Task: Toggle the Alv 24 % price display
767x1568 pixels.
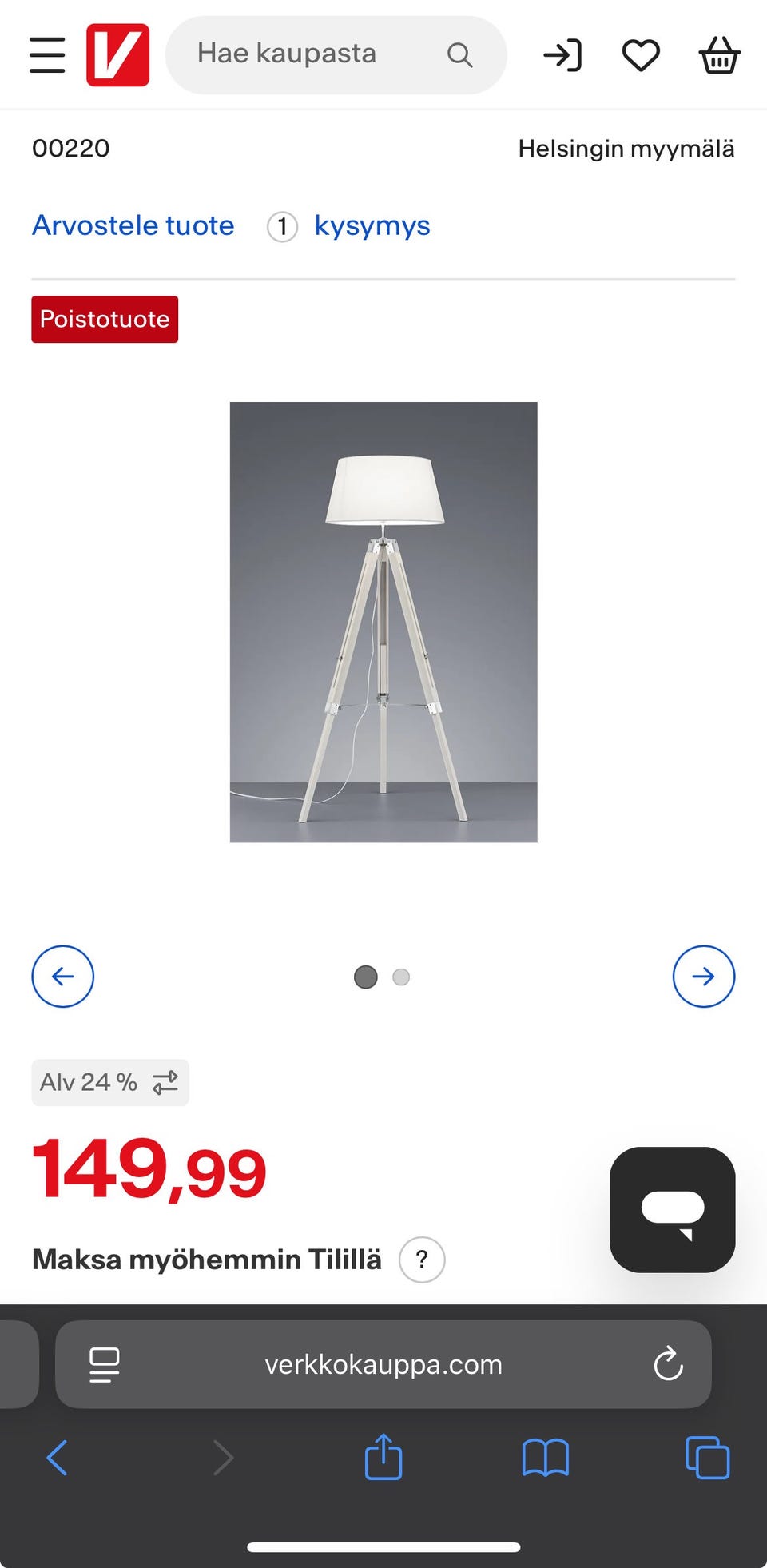Action: point(110,1083)
